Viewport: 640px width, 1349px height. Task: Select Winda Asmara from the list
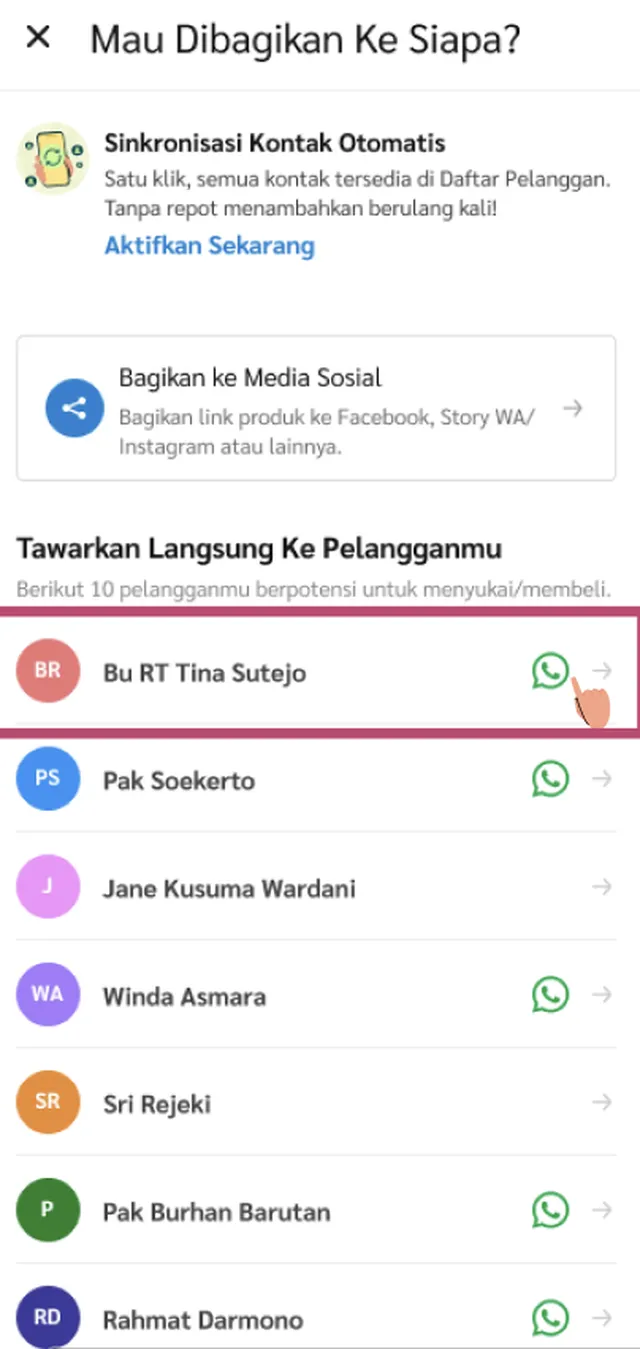(185, 996)
